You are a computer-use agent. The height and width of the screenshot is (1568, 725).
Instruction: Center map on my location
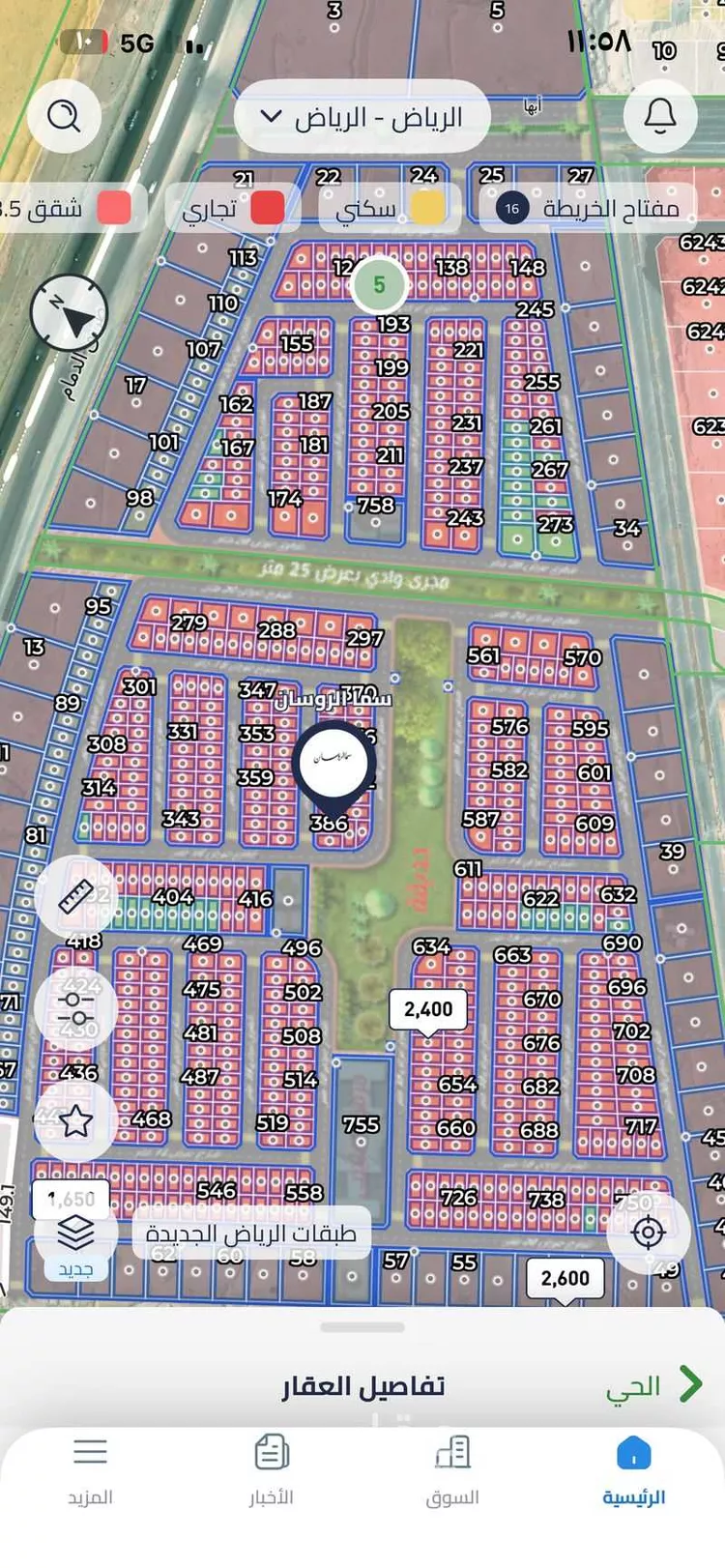tap(649, 1233)
